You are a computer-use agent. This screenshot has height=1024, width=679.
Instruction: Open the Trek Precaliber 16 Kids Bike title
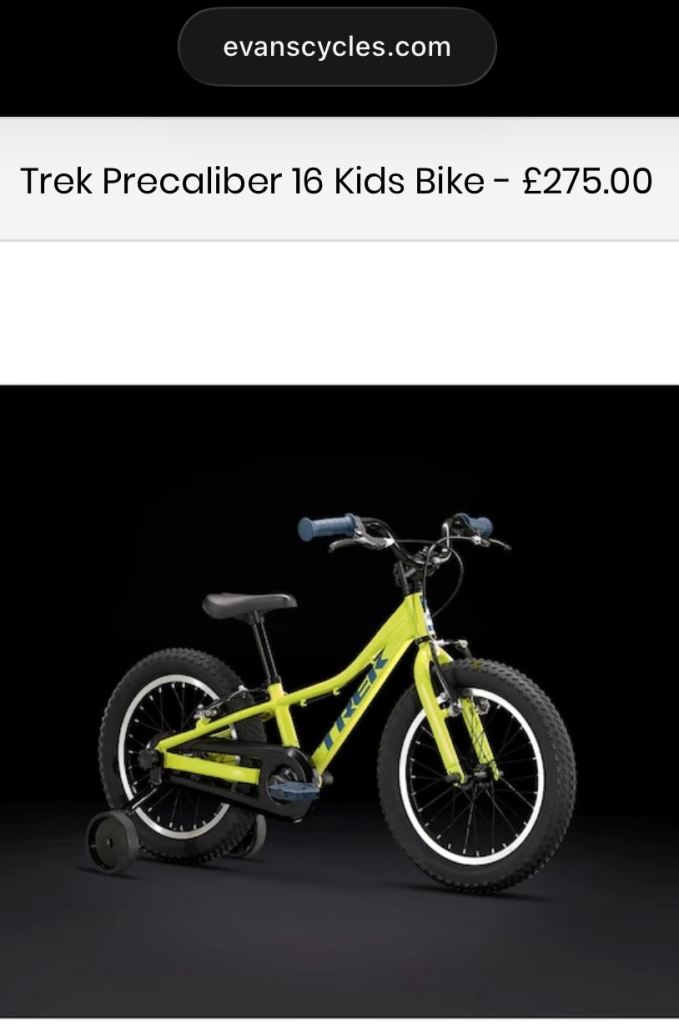tap(337, 181)
